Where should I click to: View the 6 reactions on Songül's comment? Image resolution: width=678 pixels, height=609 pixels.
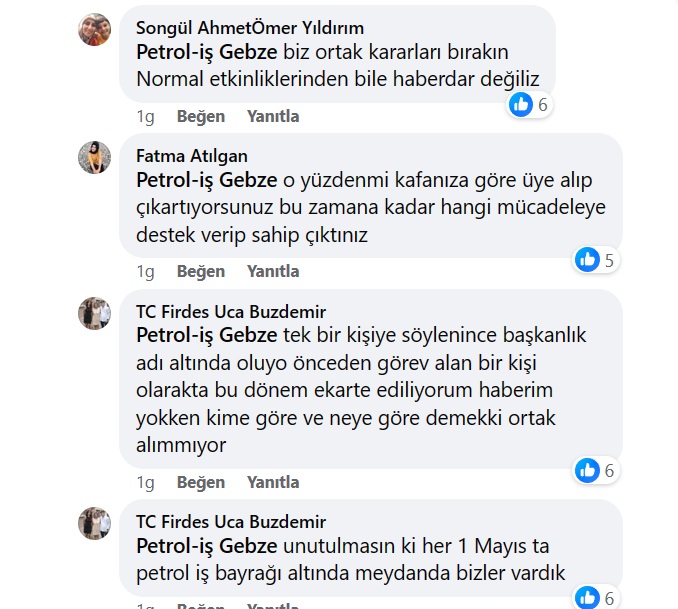[x=530, y=104]
